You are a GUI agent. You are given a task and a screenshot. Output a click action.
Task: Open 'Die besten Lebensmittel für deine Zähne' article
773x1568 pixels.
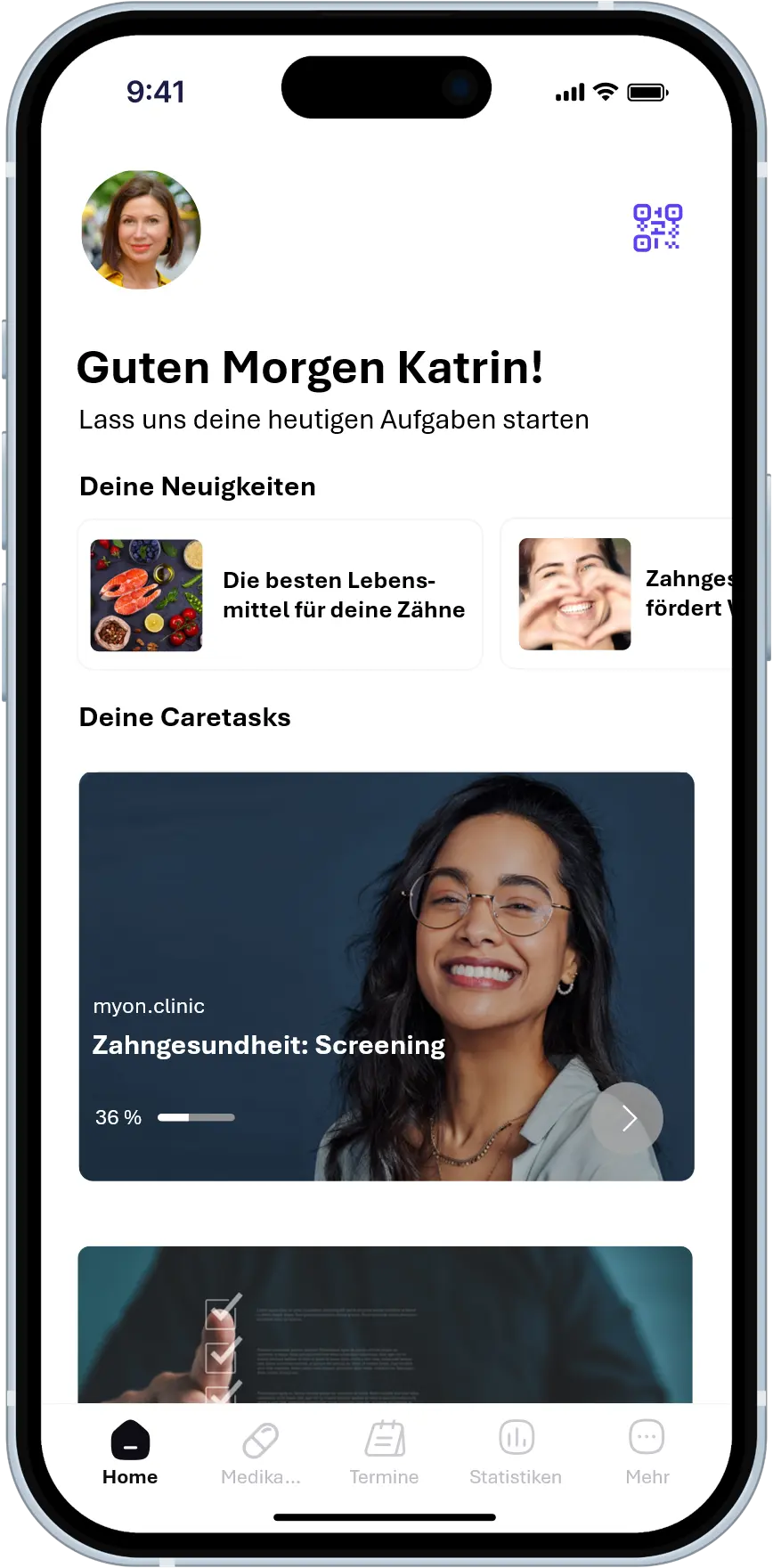point(280,594)
